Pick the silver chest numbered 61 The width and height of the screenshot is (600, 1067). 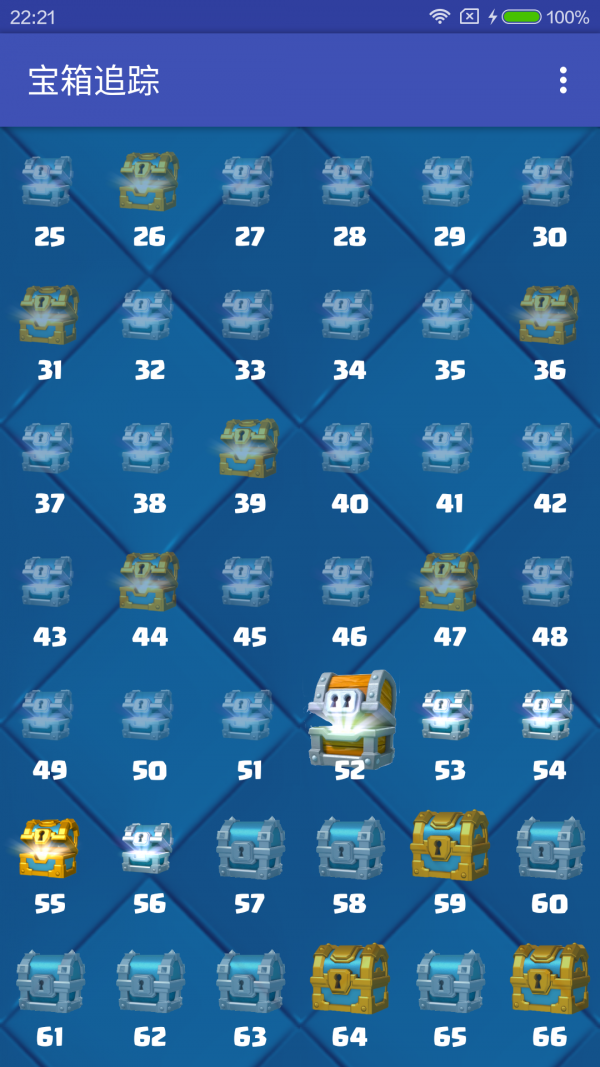click(50, 981)
